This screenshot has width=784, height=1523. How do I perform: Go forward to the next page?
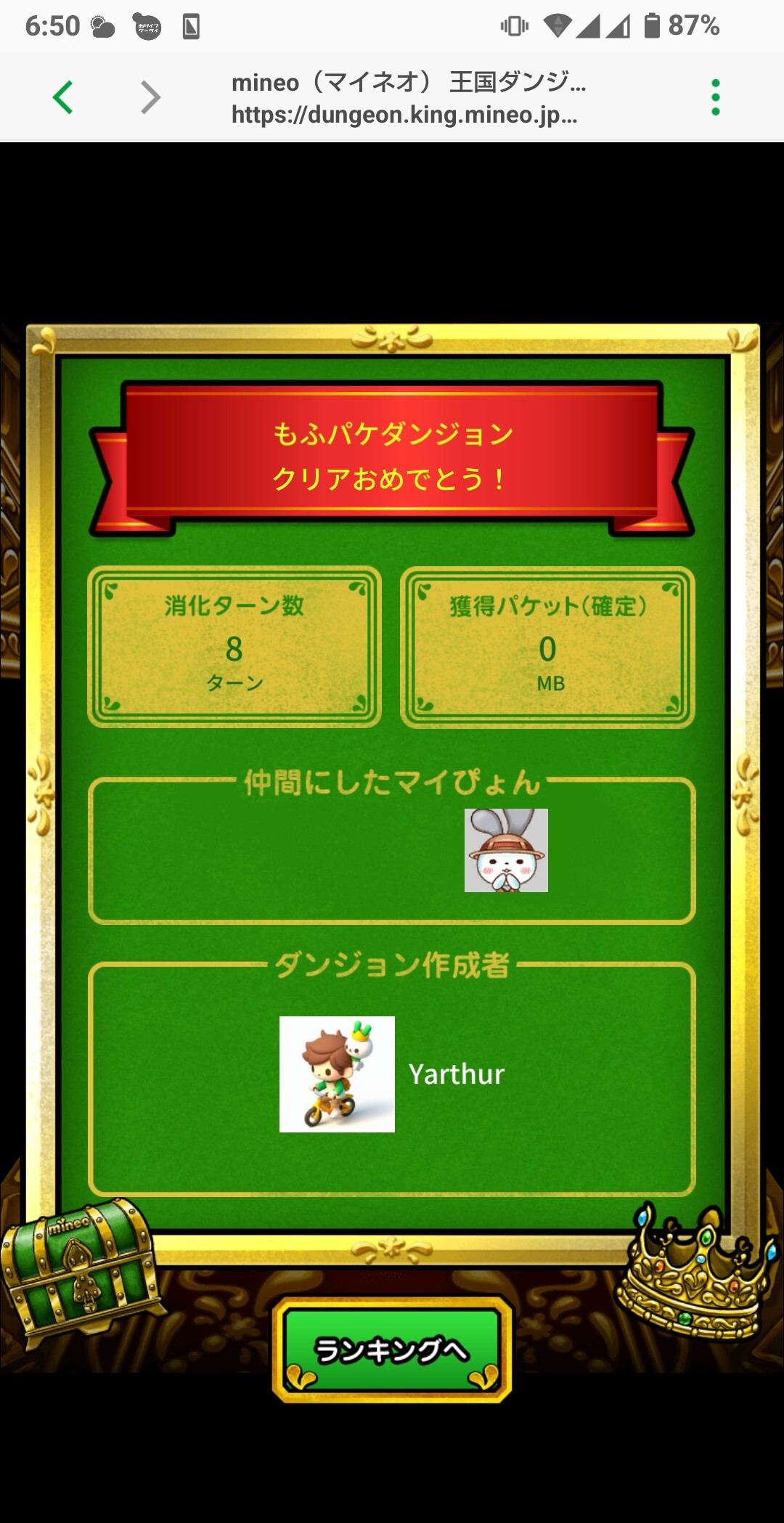pyautogui.click(x=150, y=97)
